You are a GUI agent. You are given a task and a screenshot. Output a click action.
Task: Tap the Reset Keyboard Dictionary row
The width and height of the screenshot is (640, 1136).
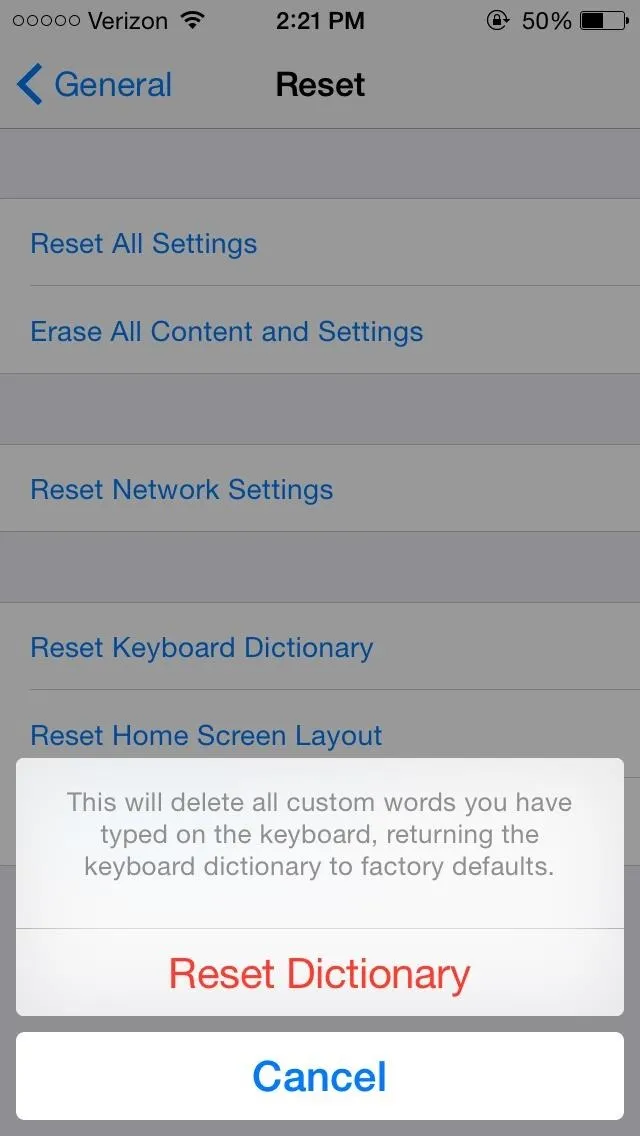(320, 646)
